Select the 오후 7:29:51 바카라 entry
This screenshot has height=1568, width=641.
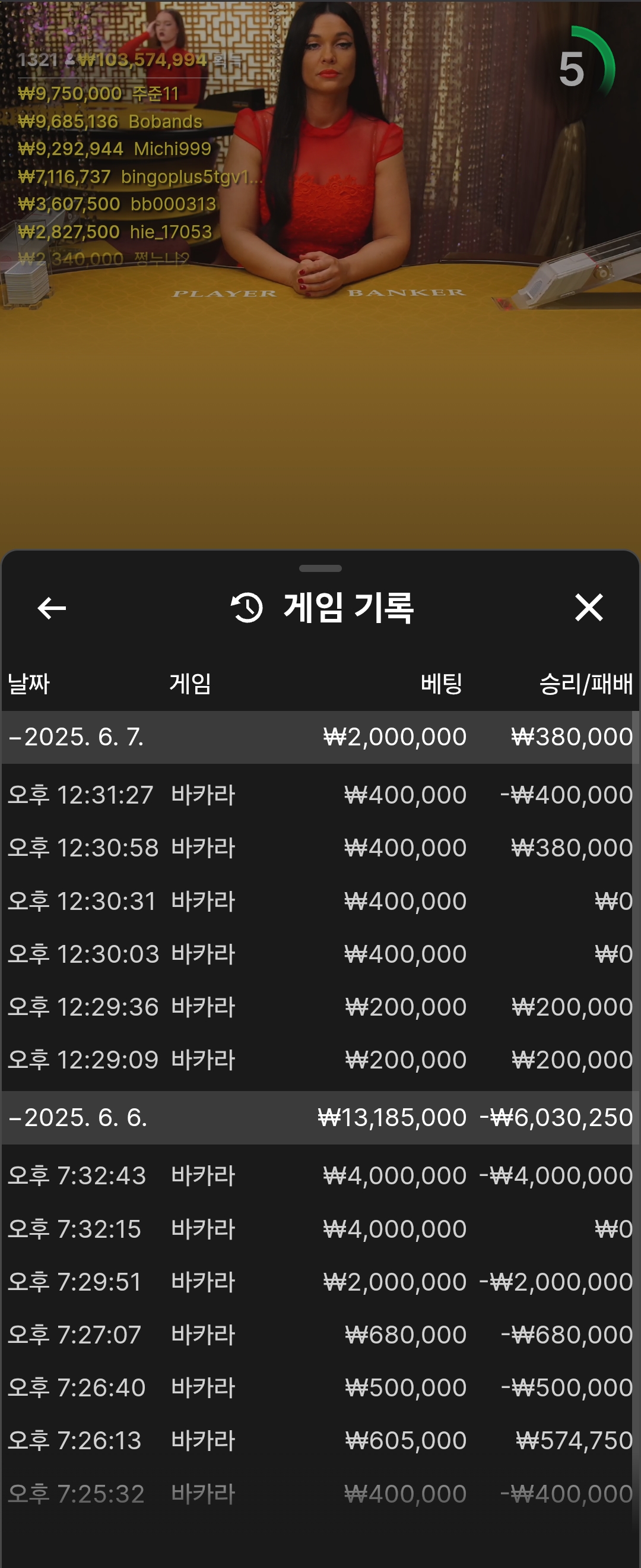click(320, 1282)
